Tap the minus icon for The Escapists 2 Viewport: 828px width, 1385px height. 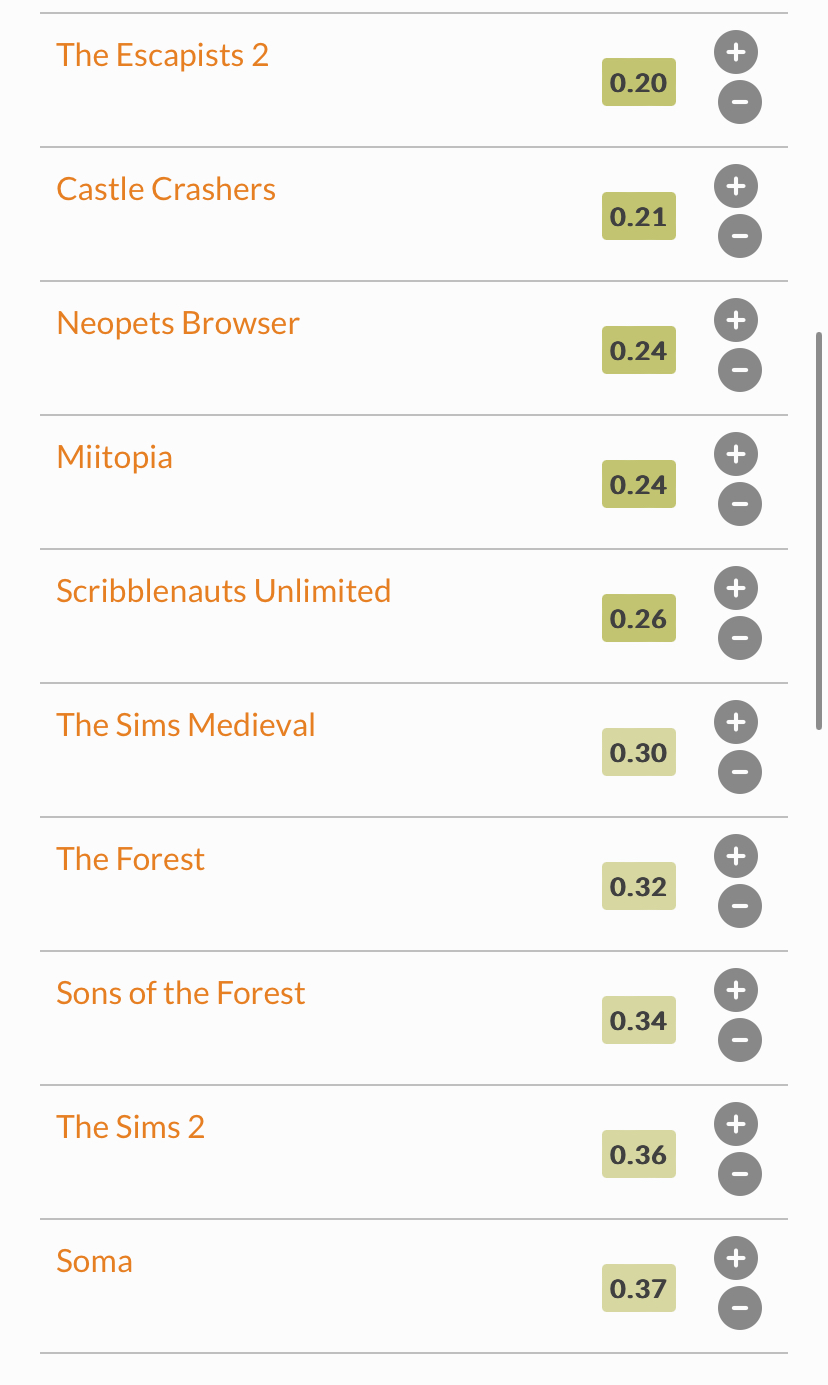[740, 102]
